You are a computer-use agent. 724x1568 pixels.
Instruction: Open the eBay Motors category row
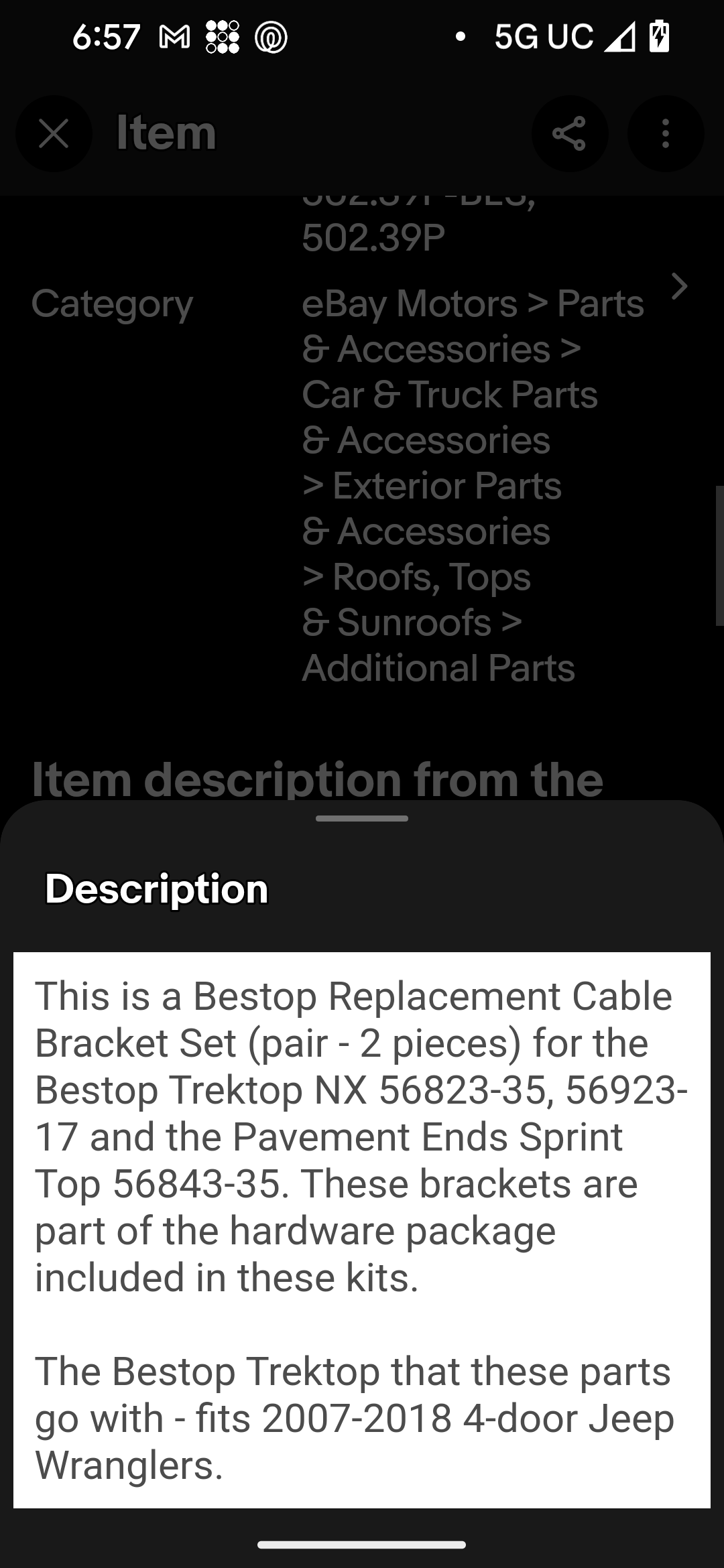(678, 287)
